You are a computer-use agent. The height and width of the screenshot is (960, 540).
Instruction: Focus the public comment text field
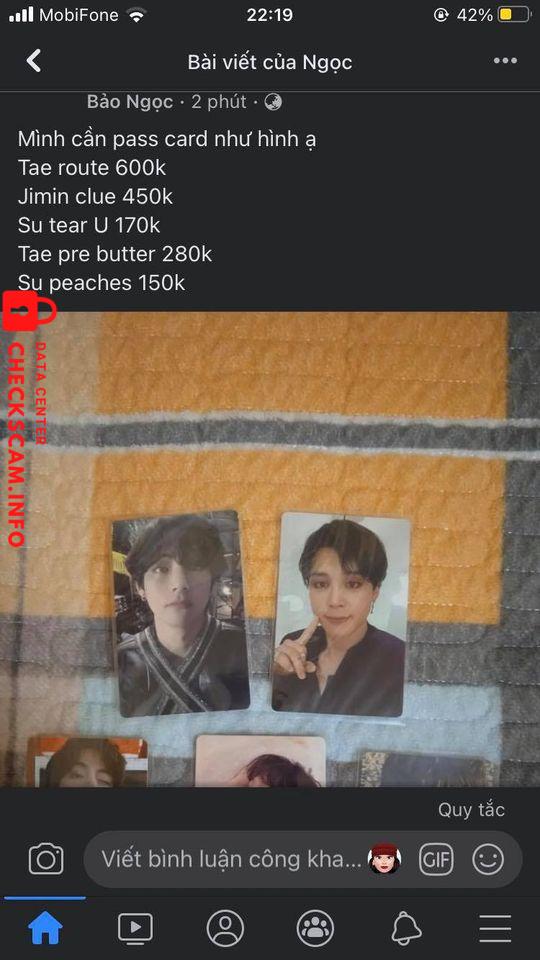pyautogui.click(x=231, y=859)
